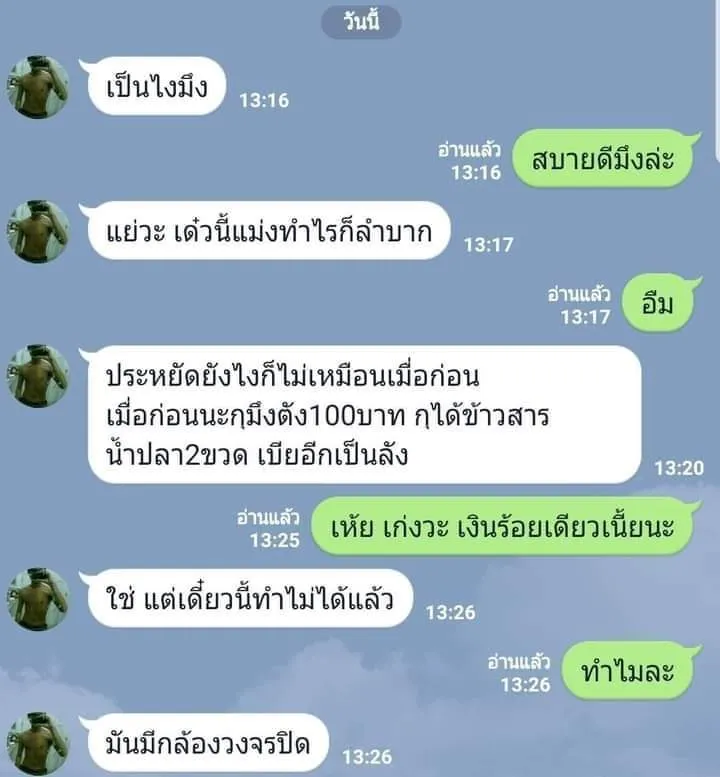The image size is (720, 777).
Task: Tap profile picture next to แย่วะ message
Action: (x=39, y=231)
